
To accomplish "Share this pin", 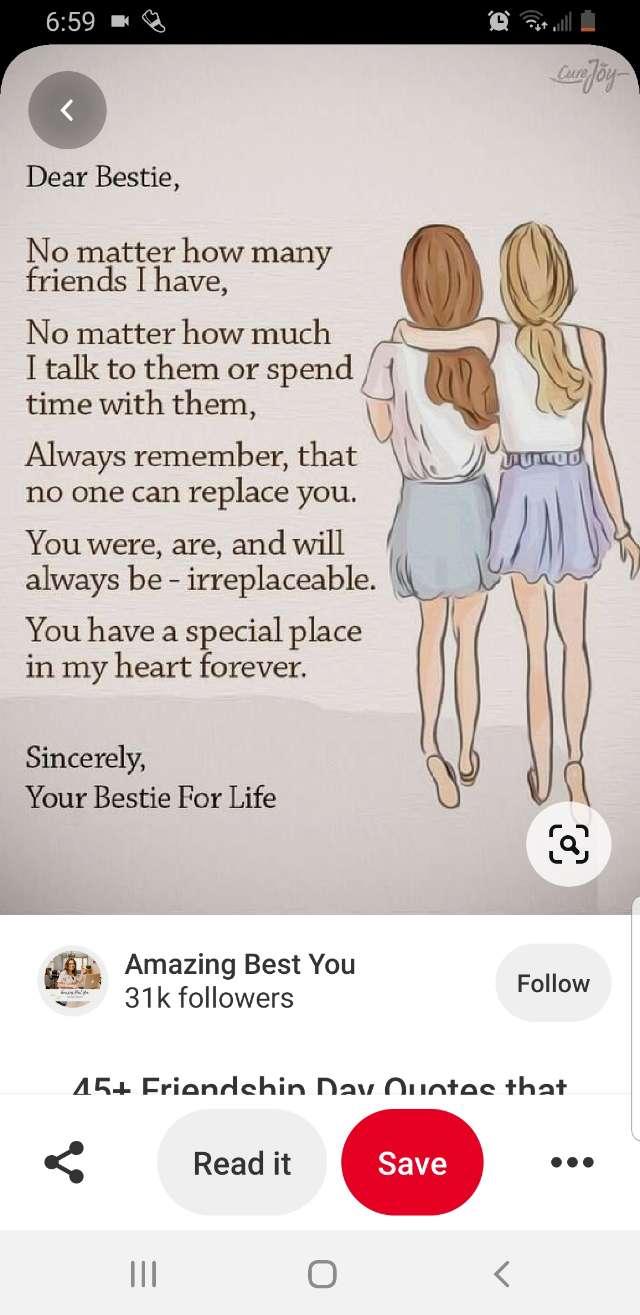I will [x=65, y=1163].
